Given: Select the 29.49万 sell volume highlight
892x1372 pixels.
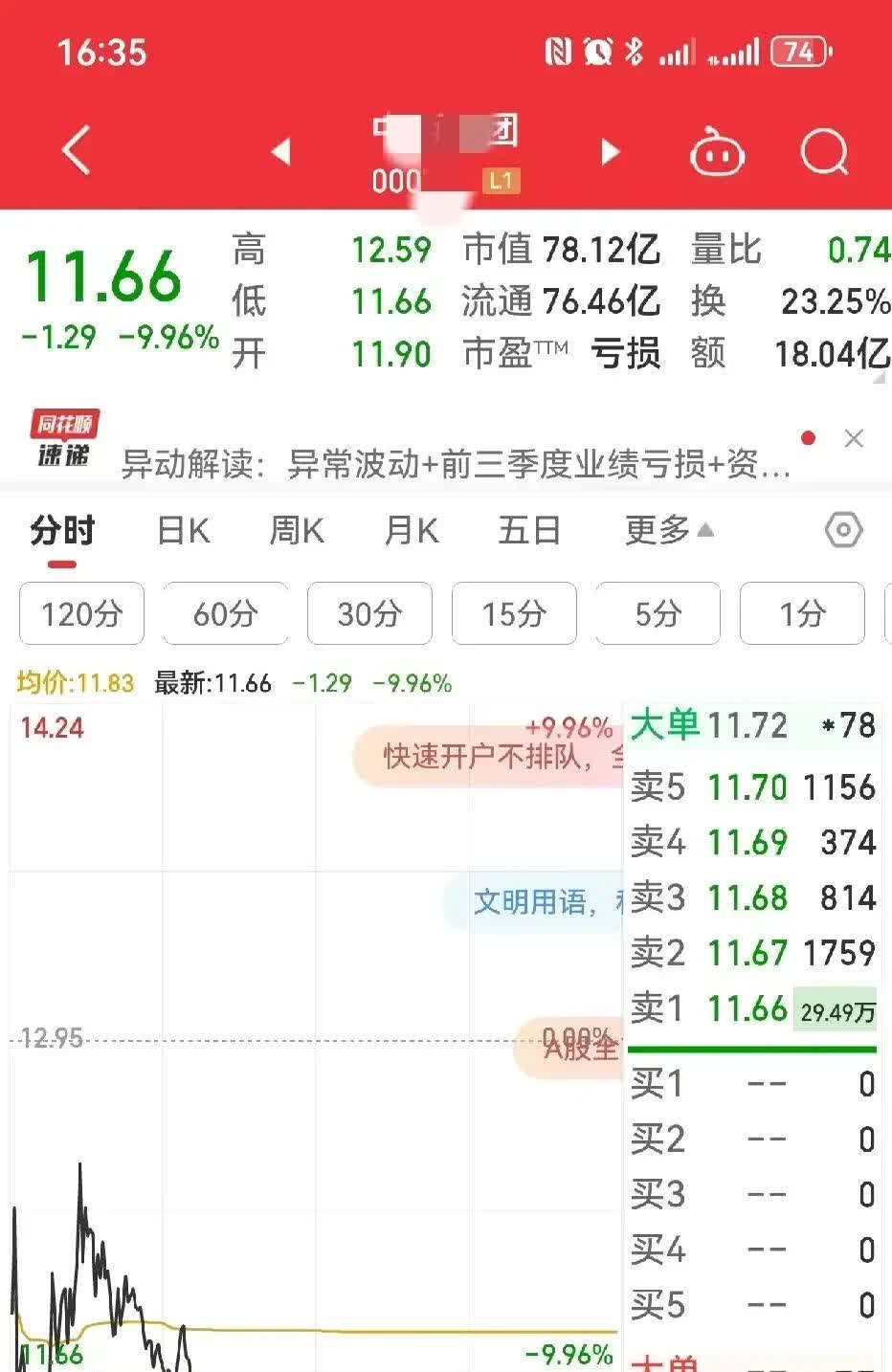Looking at the screenshot, I should click(836, 1010).
